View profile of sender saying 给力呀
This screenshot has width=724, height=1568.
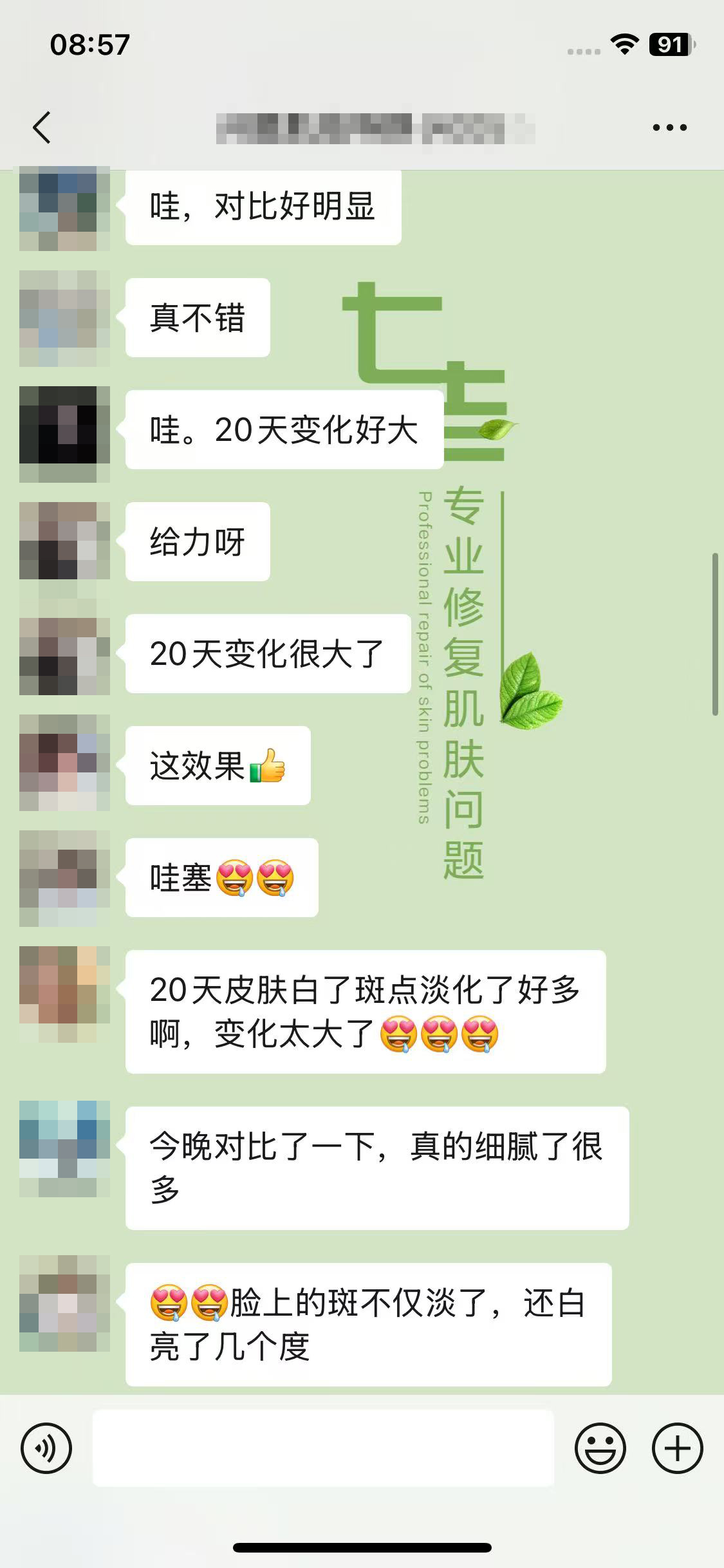pos(64,542)
